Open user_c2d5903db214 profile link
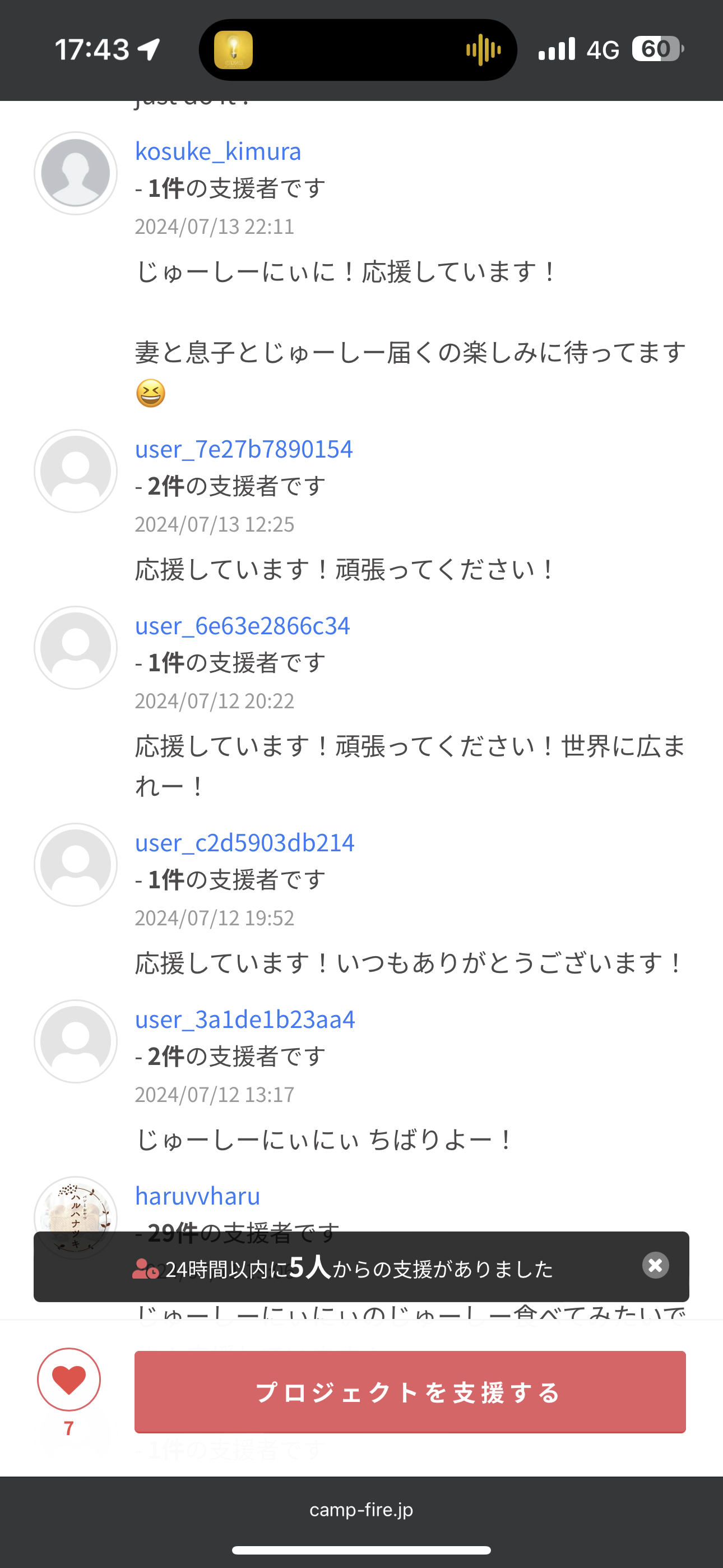723x1568 pixels. 244,843
